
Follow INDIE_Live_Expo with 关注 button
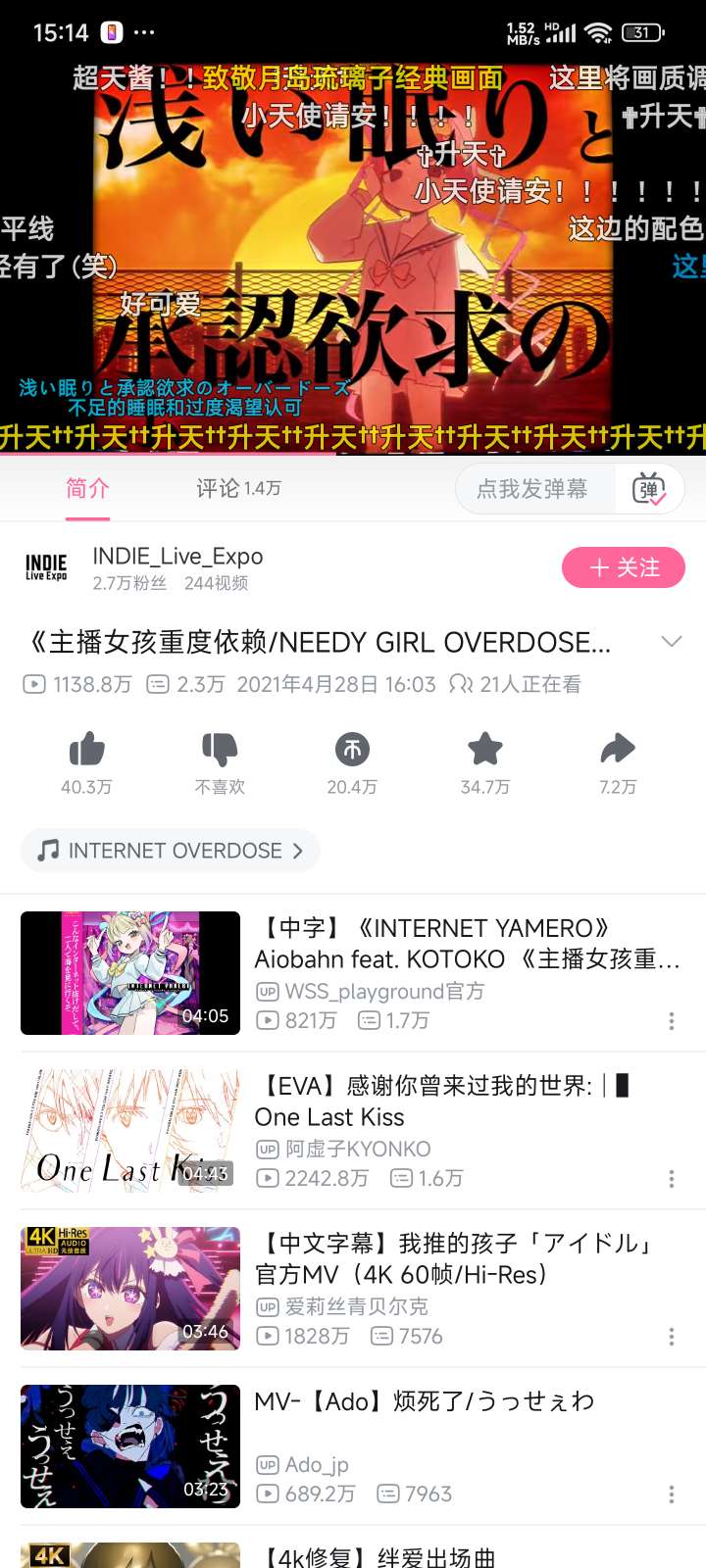click(x=623, y=567)
